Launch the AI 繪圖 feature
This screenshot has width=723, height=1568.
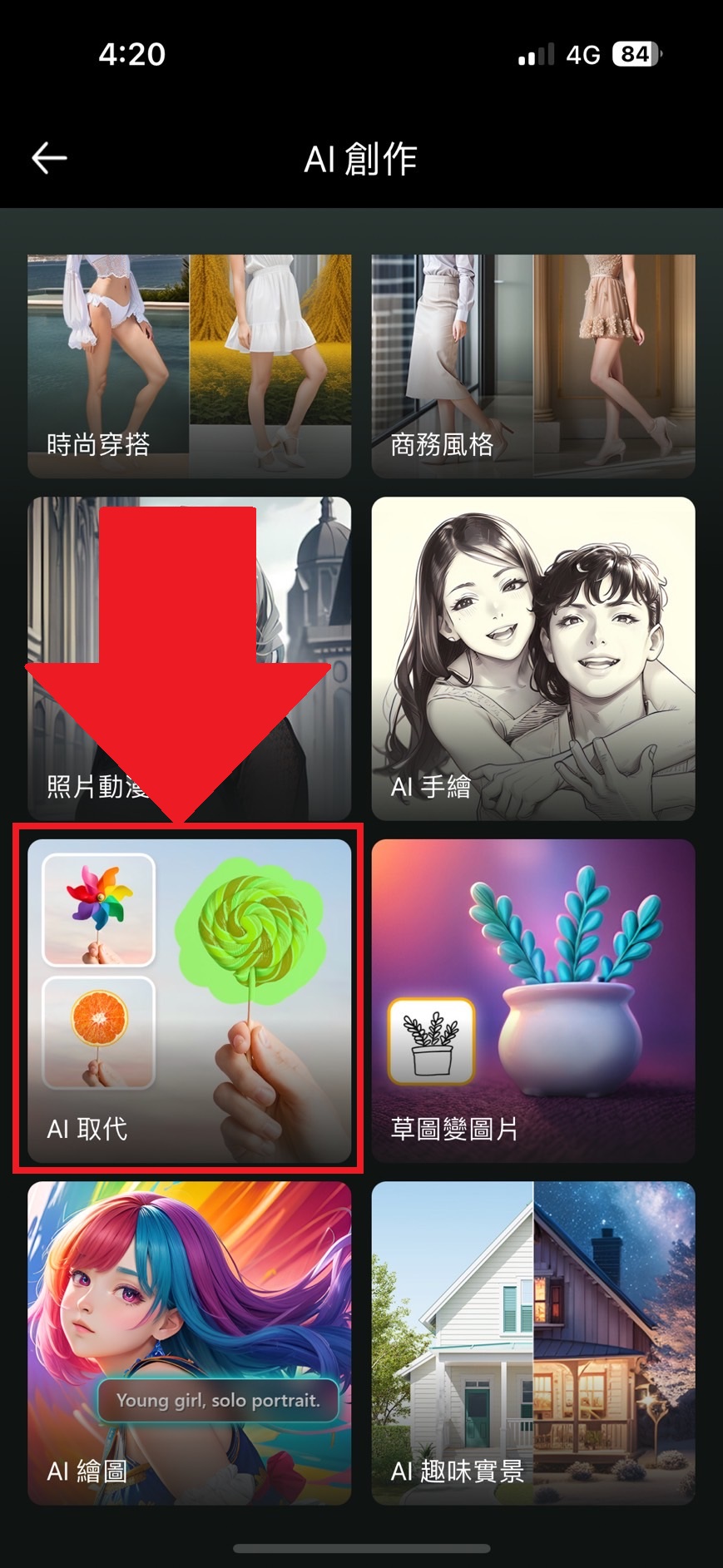coord(190,1343)
